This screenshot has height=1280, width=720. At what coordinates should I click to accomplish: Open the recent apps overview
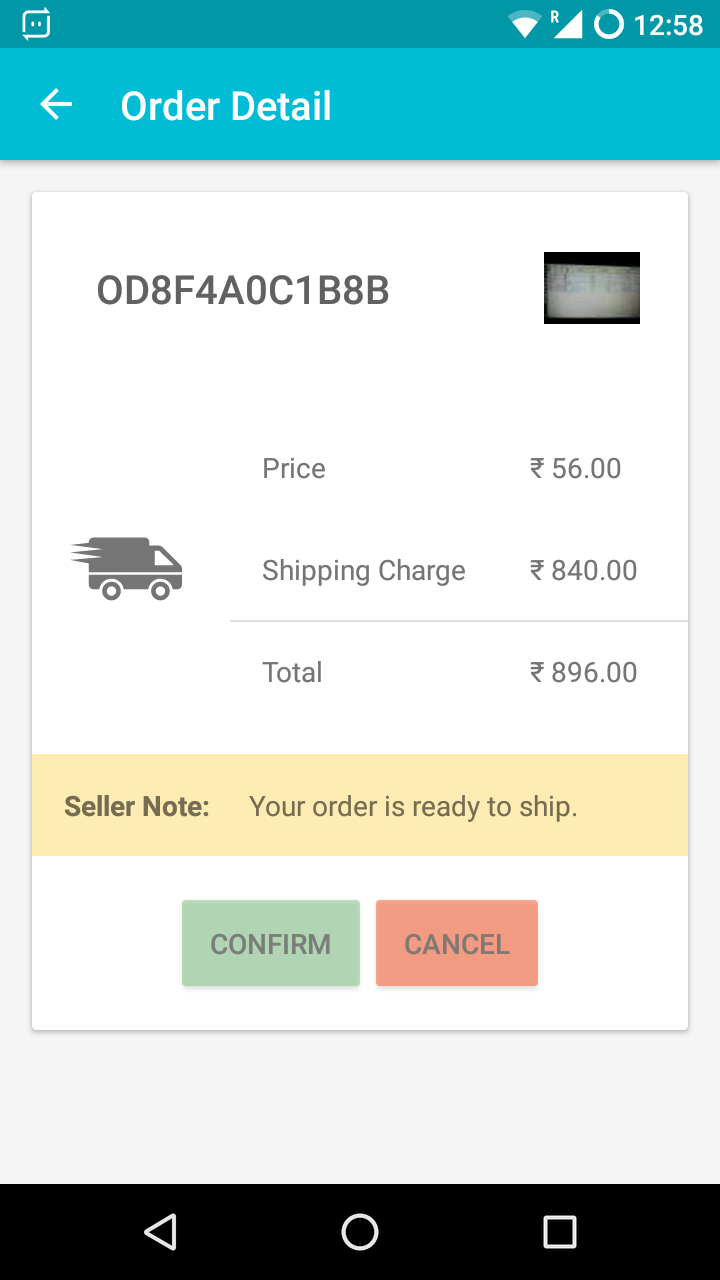(x=559, y=1232)
